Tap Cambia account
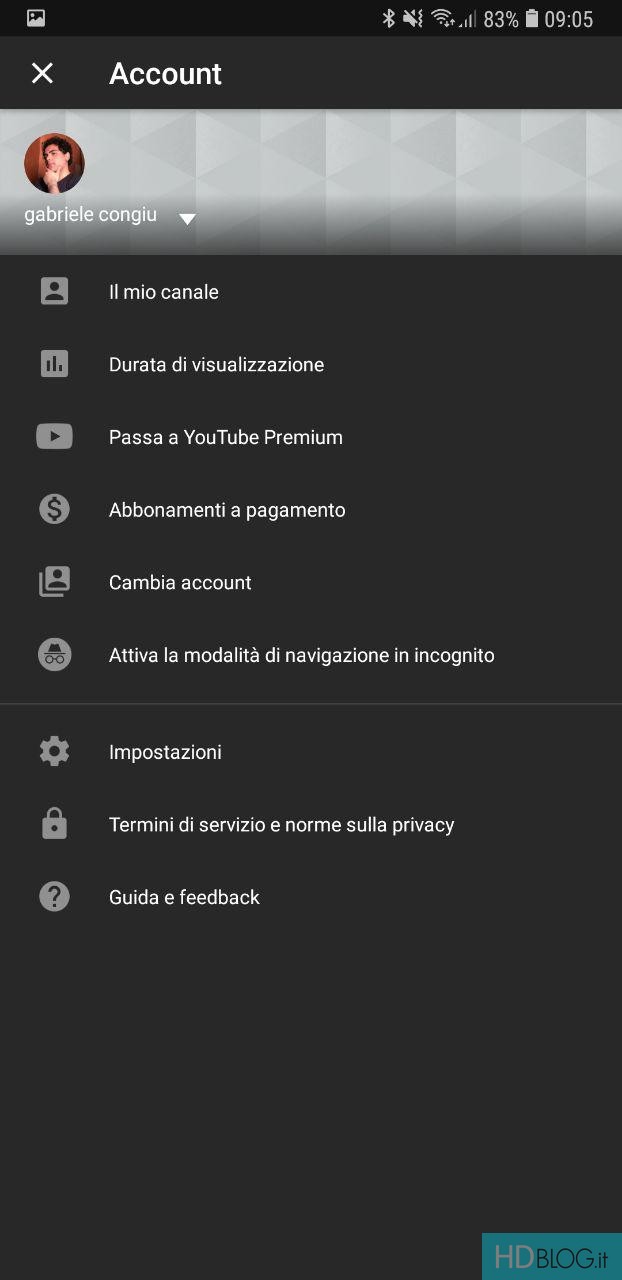Screen dimensions: 622x1280 coord(180,583)
